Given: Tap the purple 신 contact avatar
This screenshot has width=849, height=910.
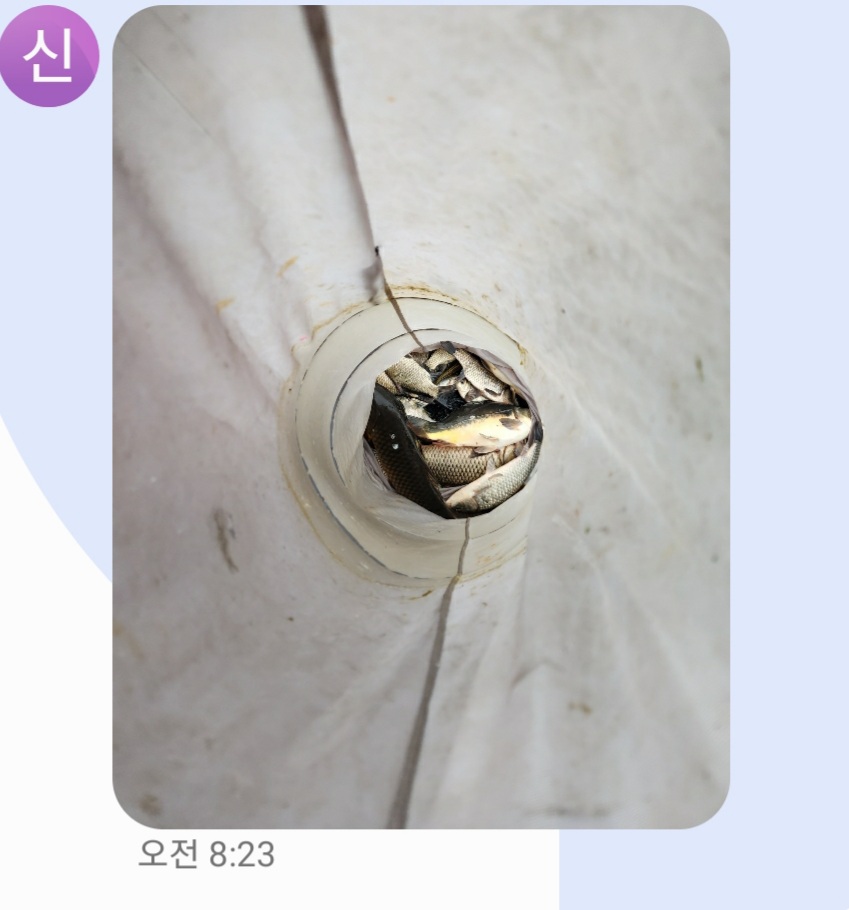Looking at the screenshot, I should point(48,57).
